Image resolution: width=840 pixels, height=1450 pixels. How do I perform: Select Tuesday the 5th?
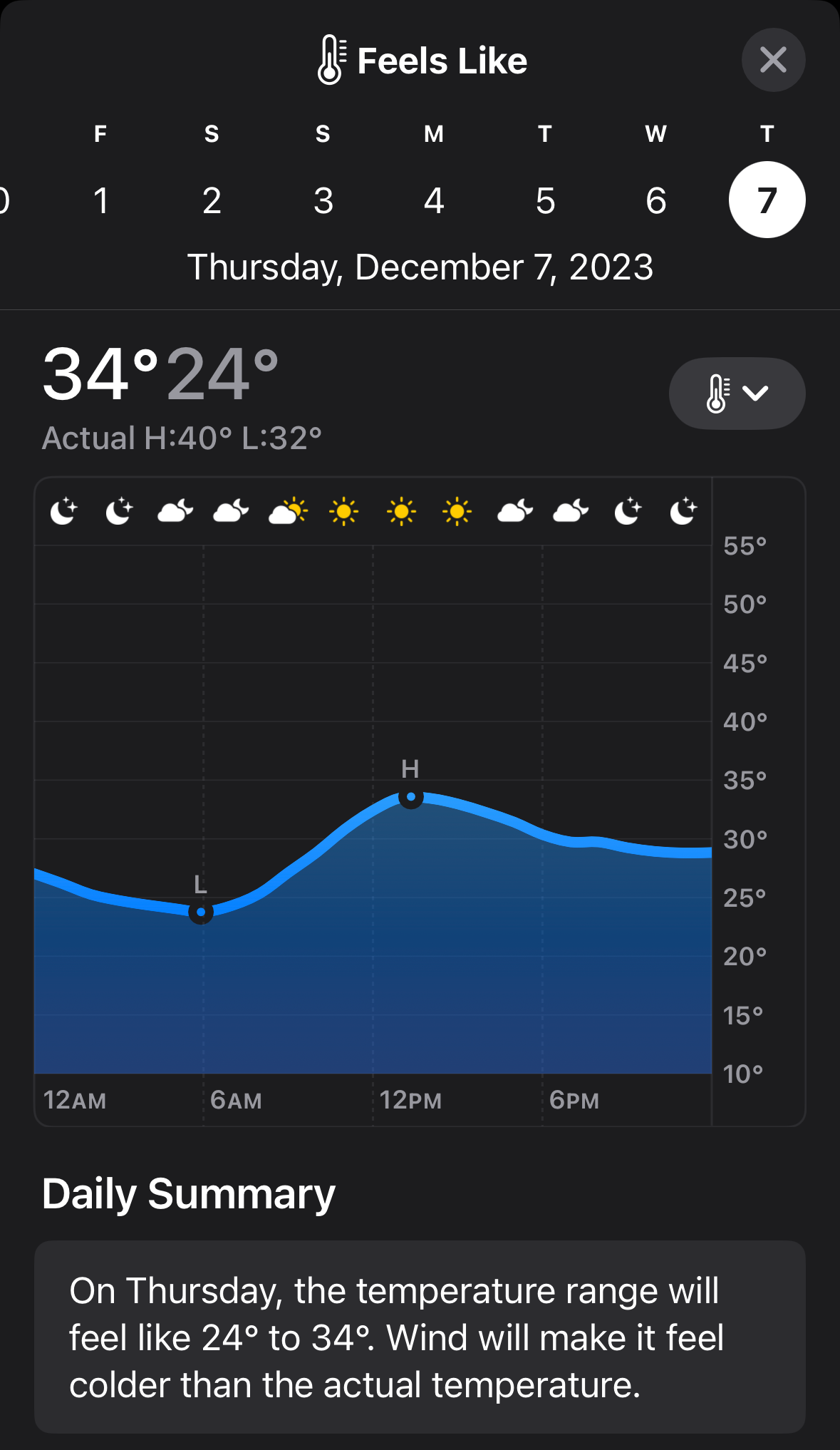pyautogui.click(x=545, y=200)
